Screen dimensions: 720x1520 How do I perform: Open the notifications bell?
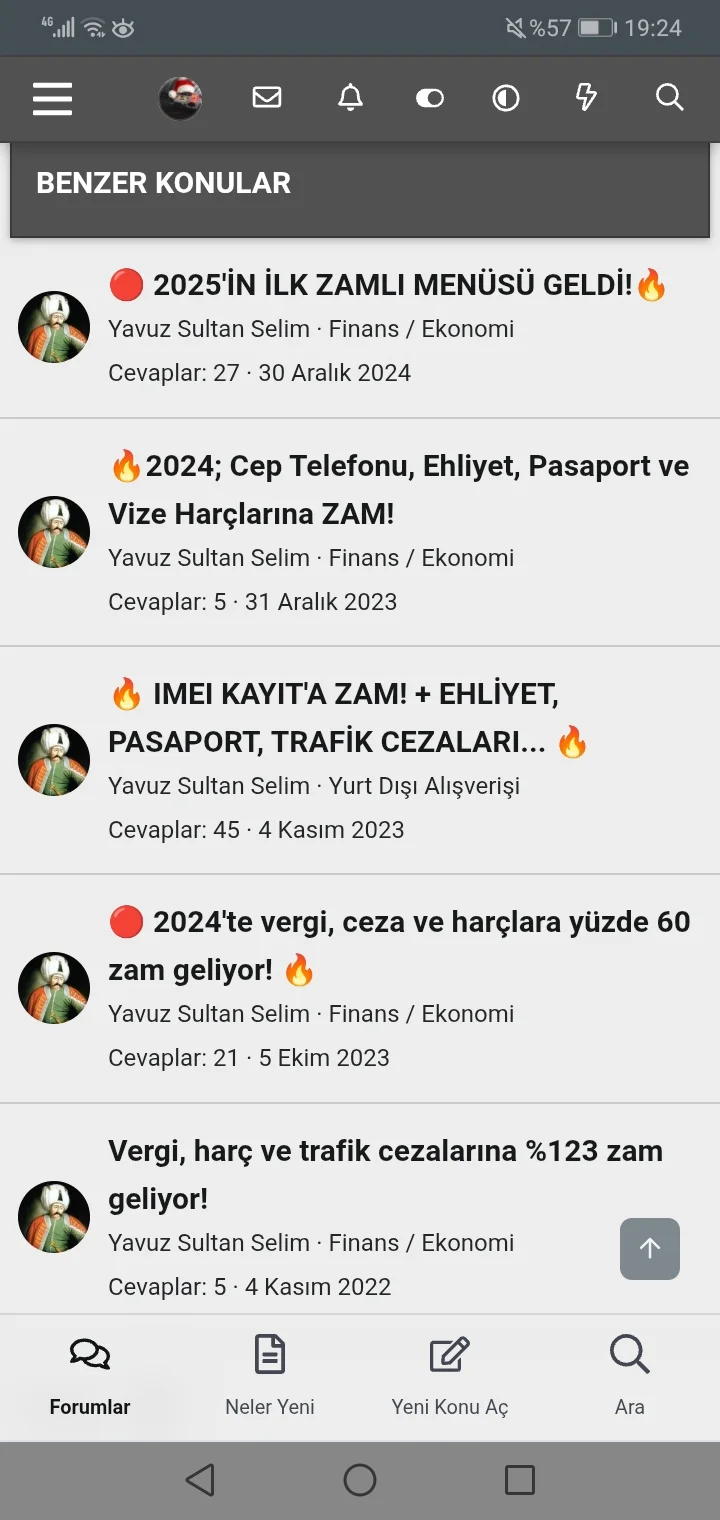point(350,98)
